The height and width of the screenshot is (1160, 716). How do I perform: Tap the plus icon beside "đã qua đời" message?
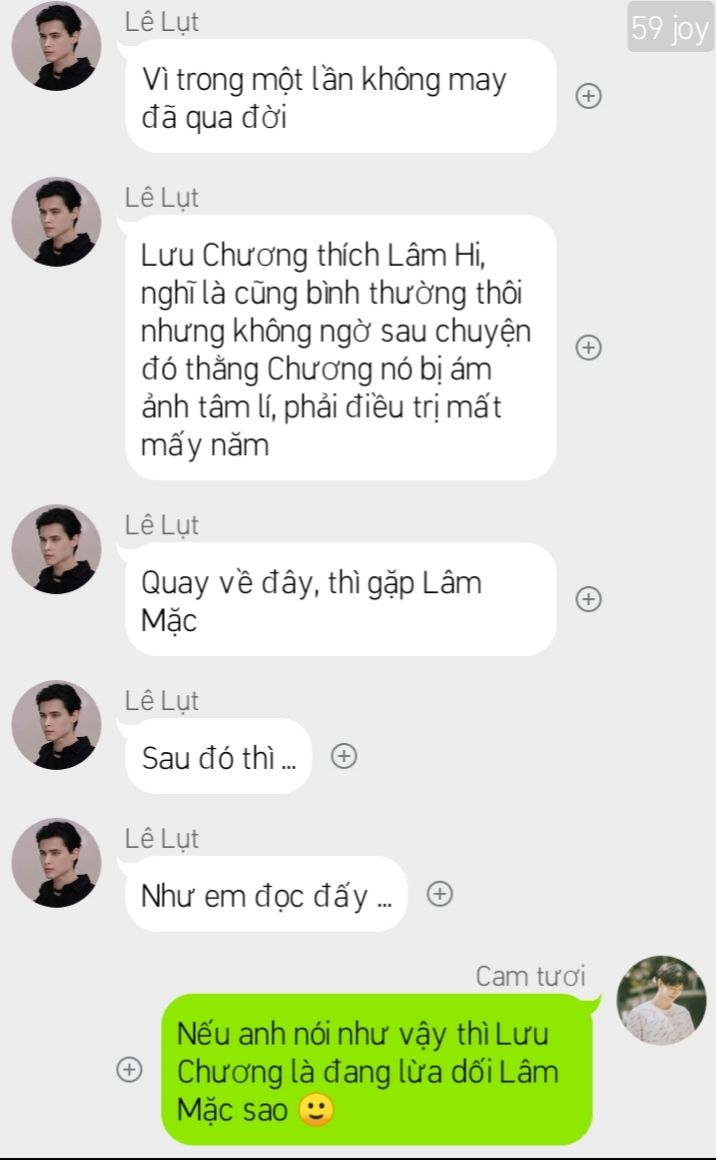[x=590, y=96]
